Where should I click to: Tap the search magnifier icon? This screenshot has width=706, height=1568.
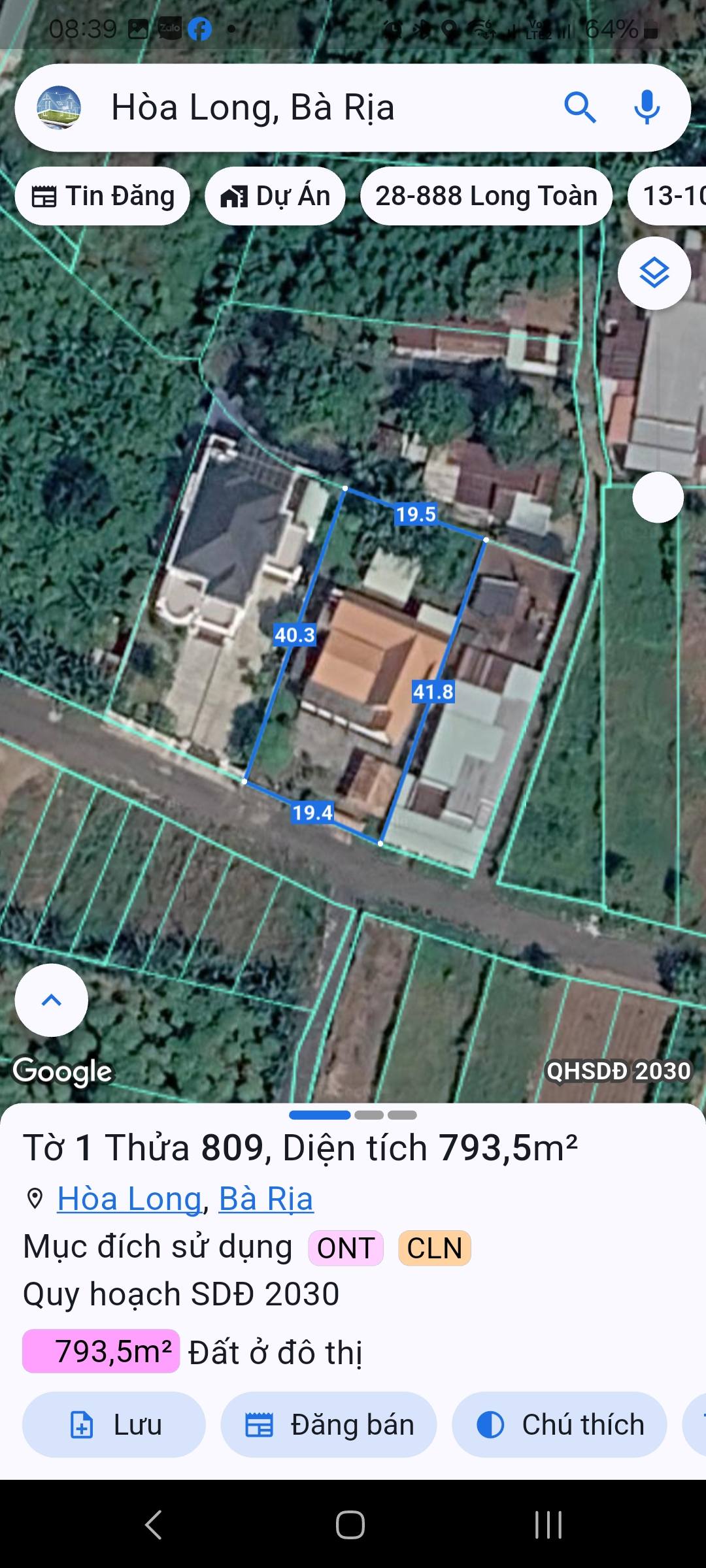(580, 108)
